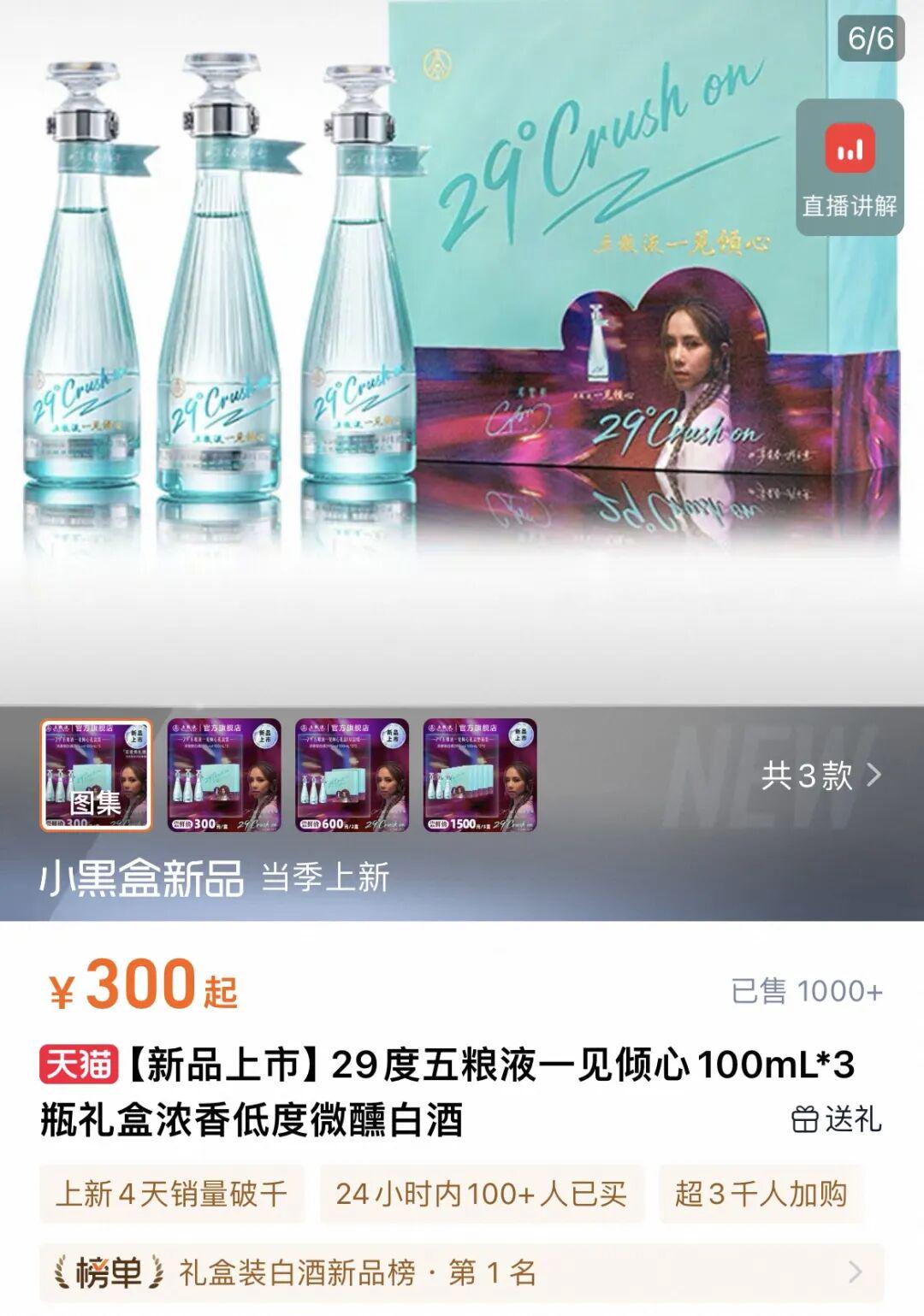The image size is (924, 1316).
Task: Open the 直播讲解 live explanation button
Action: pyautogui.click(x=849, y=168)
